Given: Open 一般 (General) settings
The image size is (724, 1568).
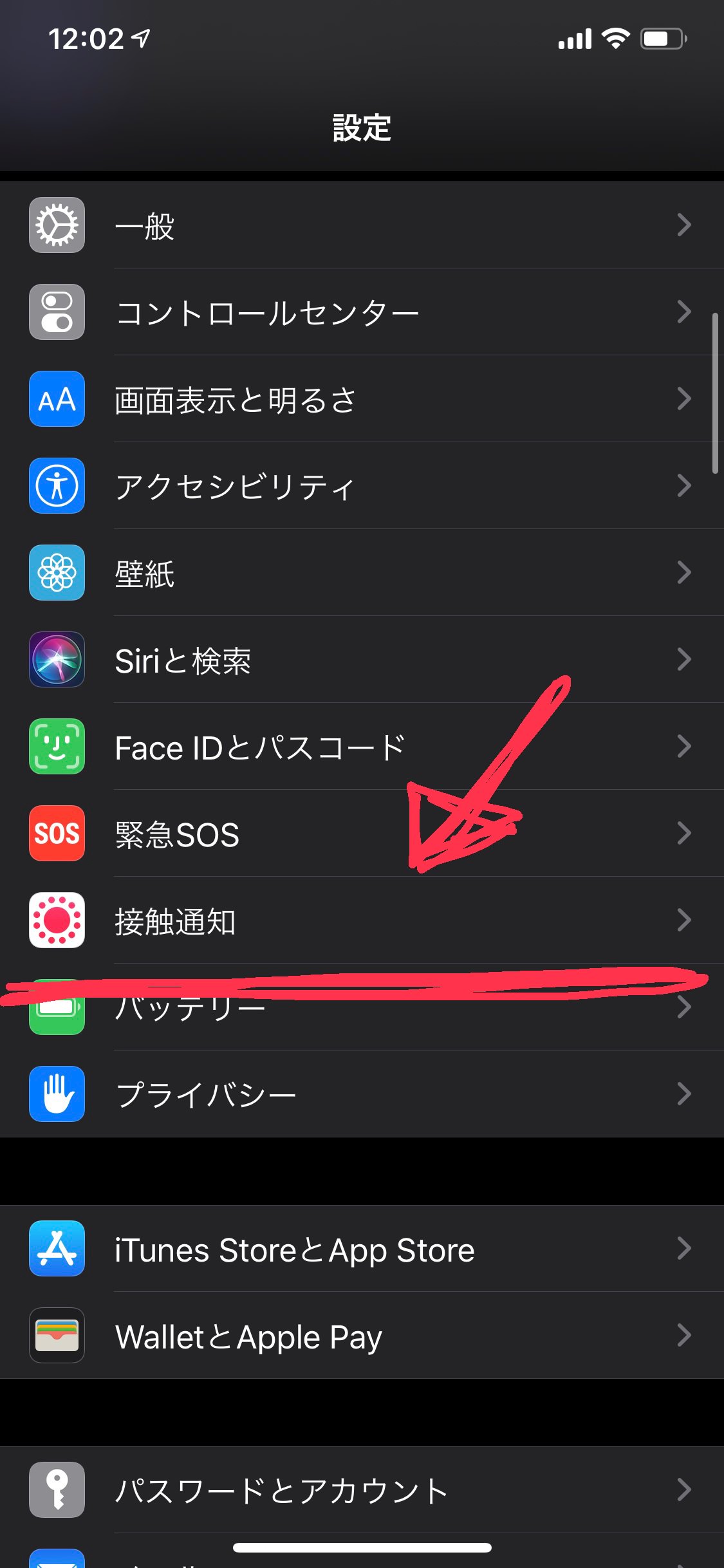Looking at the screenshot, I should click(360, 225).
